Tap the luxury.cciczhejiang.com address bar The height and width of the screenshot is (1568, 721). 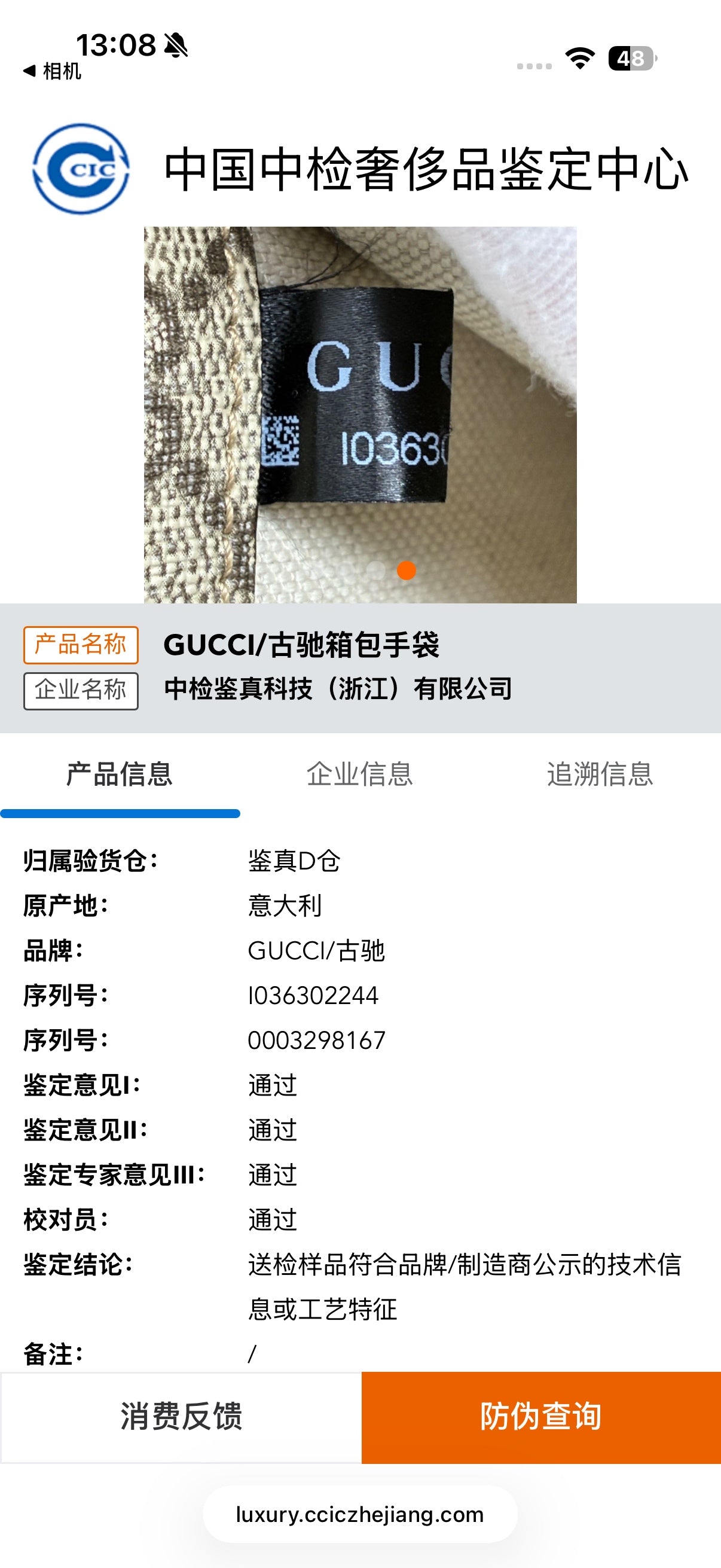pos(360,1514)
